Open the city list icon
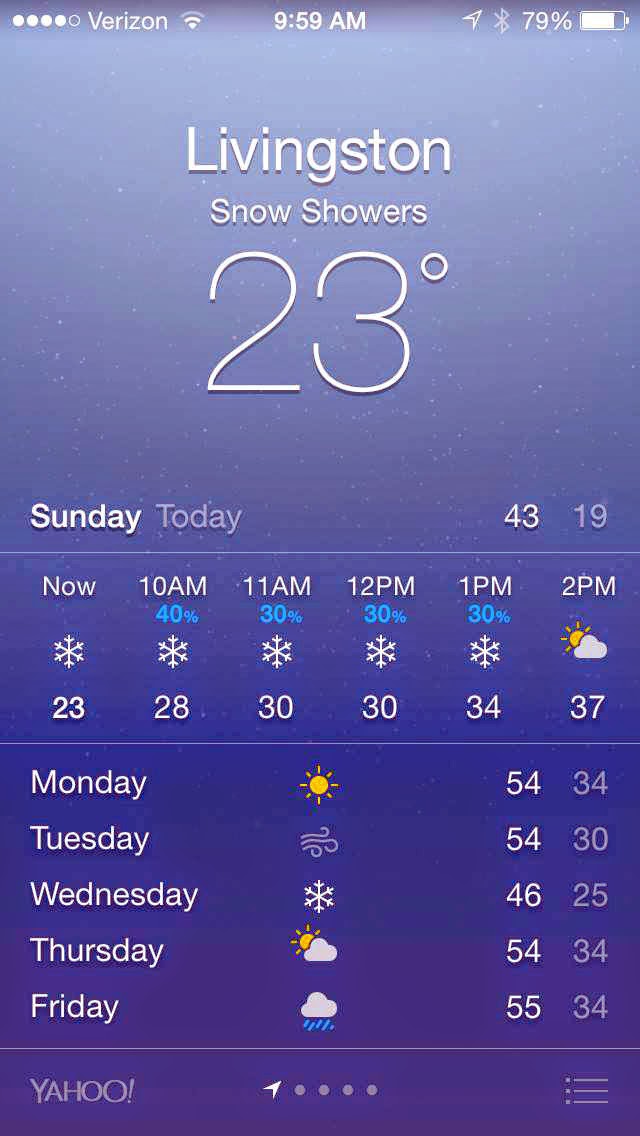The height and width of the screenshot is (1136, 640). pyautogui.click(x=586, y=1090)
